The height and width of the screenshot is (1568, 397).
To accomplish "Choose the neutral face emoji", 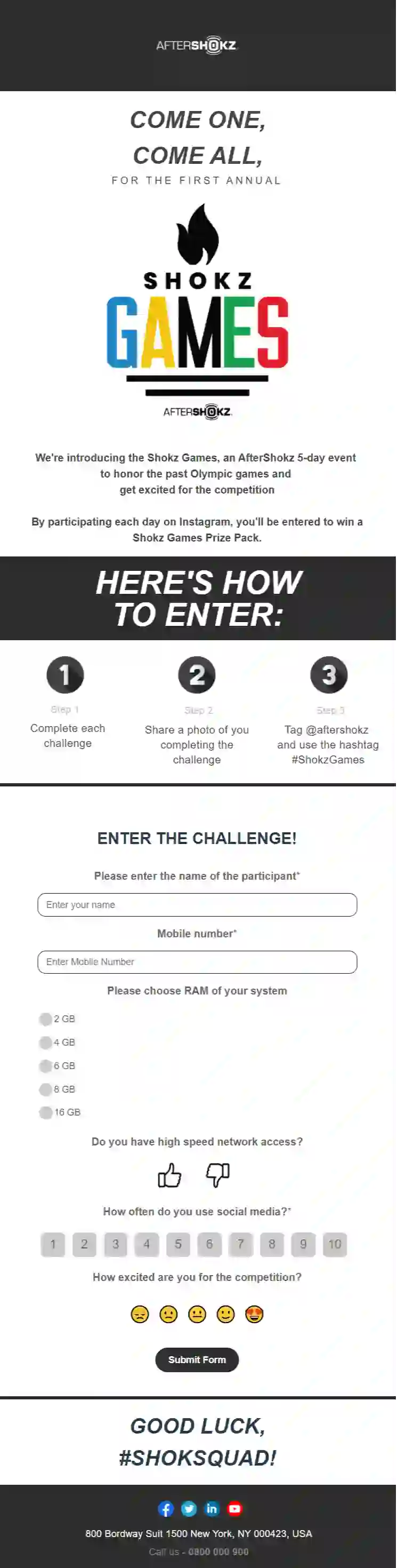I will tap(197, 1314).
